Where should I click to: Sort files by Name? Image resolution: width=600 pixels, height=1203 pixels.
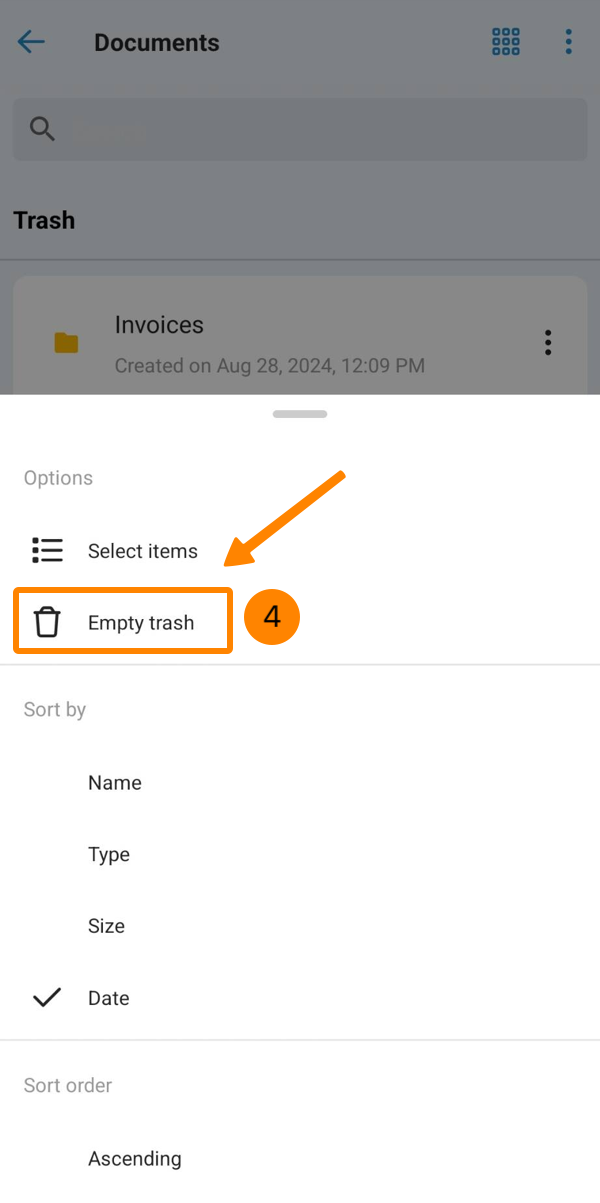coord(115,783)
